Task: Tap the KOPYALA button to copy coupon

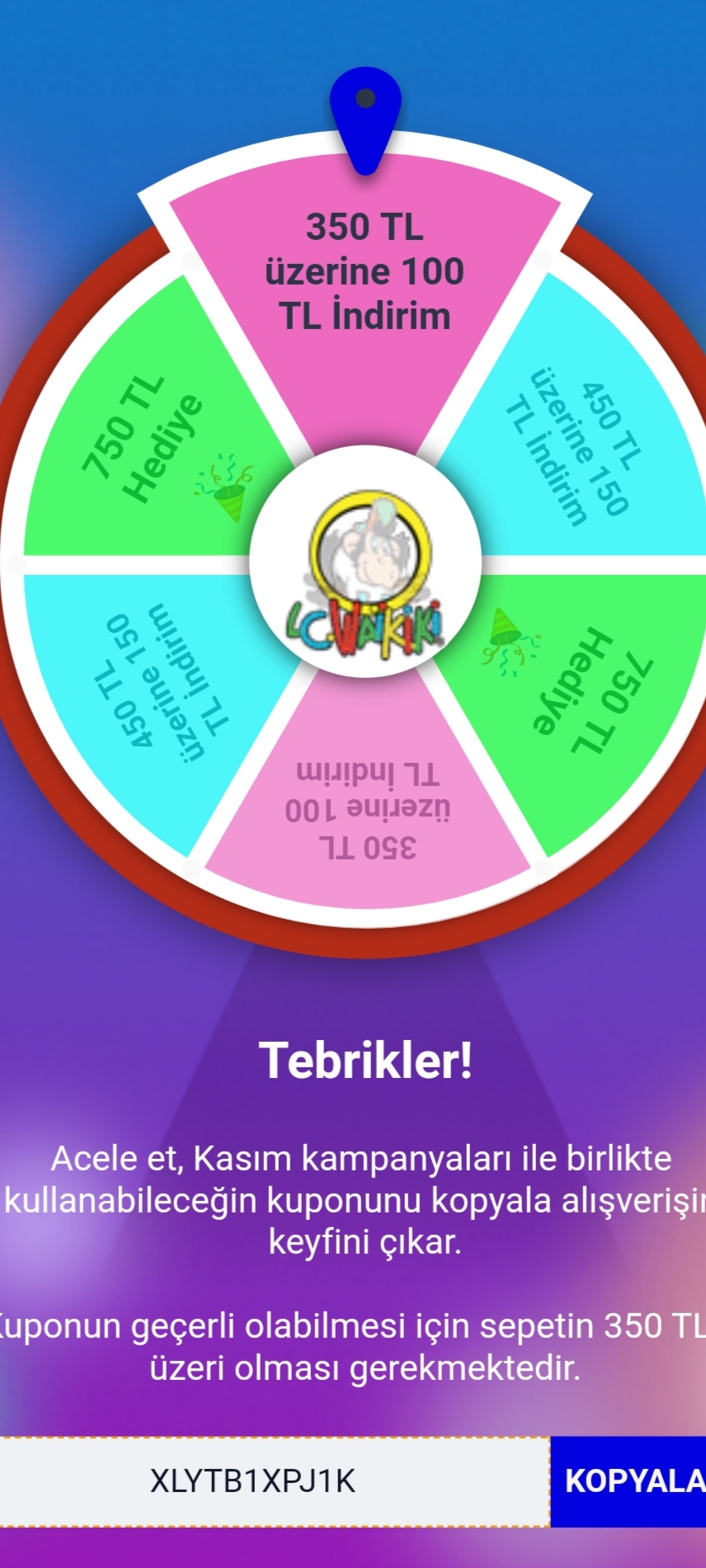Action: (x=628, y=1481)
